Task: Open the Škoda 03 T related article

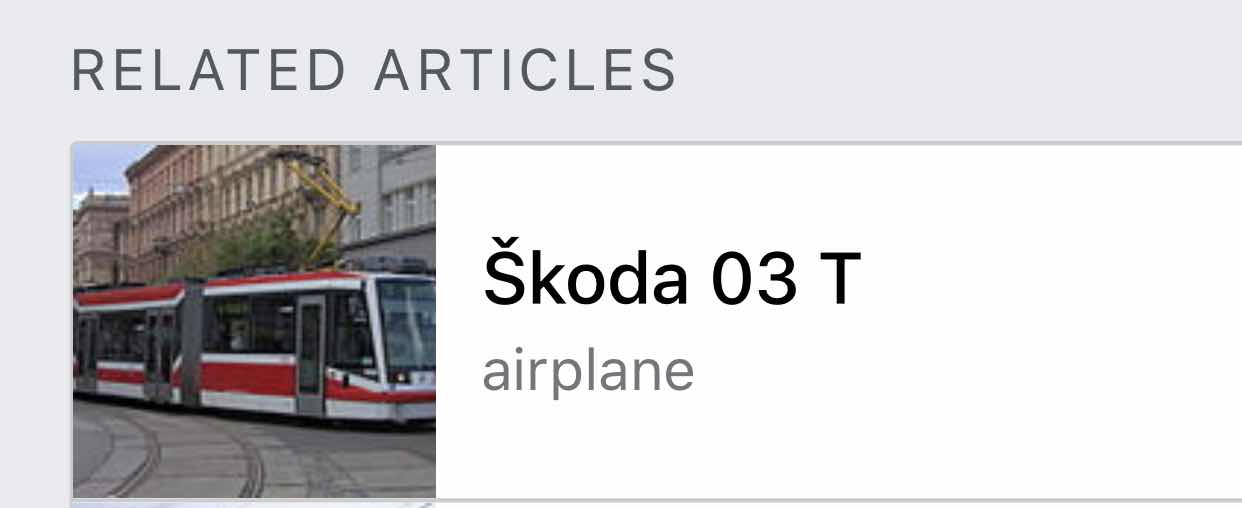Action: coord(670,281)
